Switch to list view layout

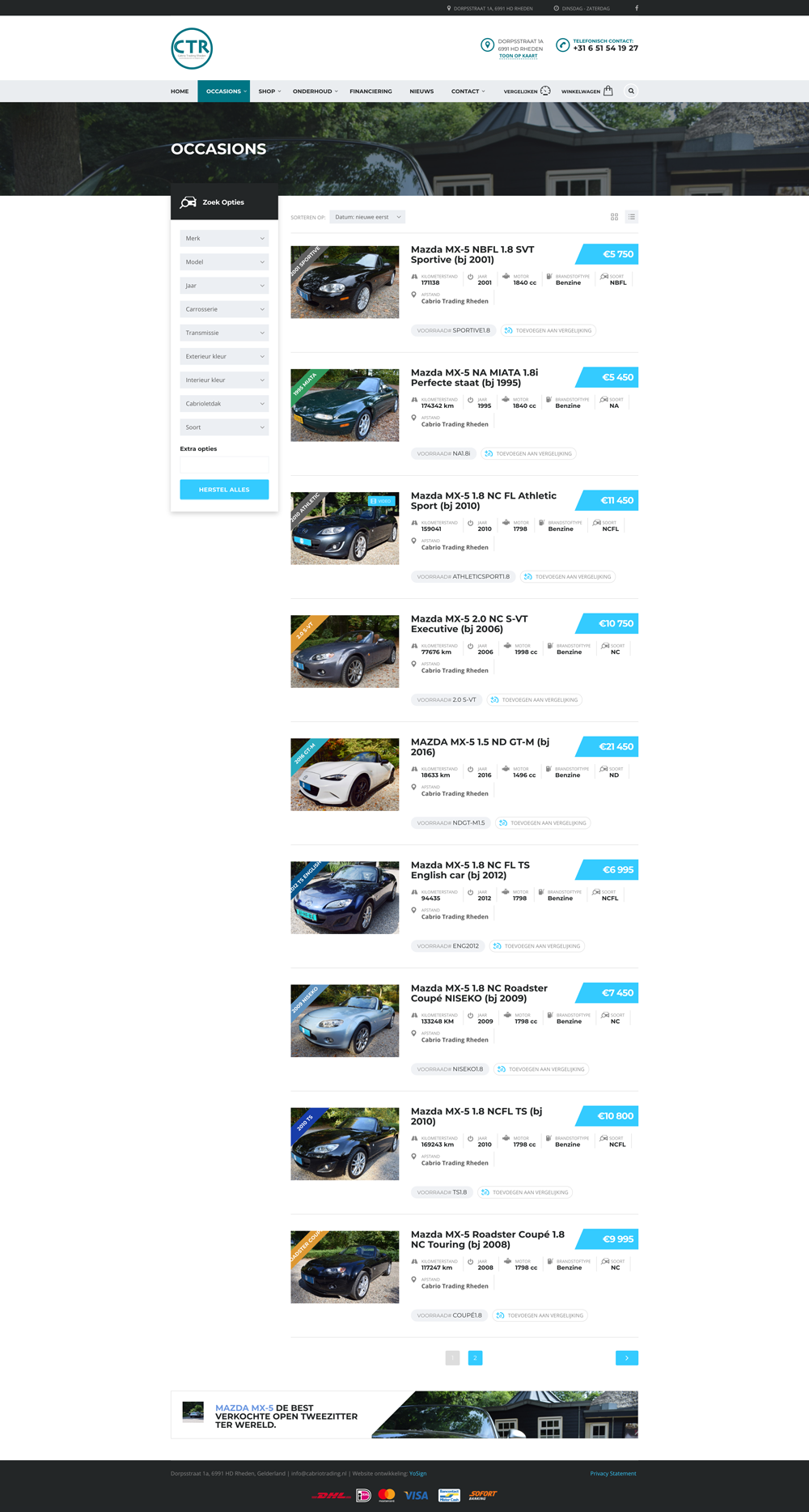[x=632, y=217]
